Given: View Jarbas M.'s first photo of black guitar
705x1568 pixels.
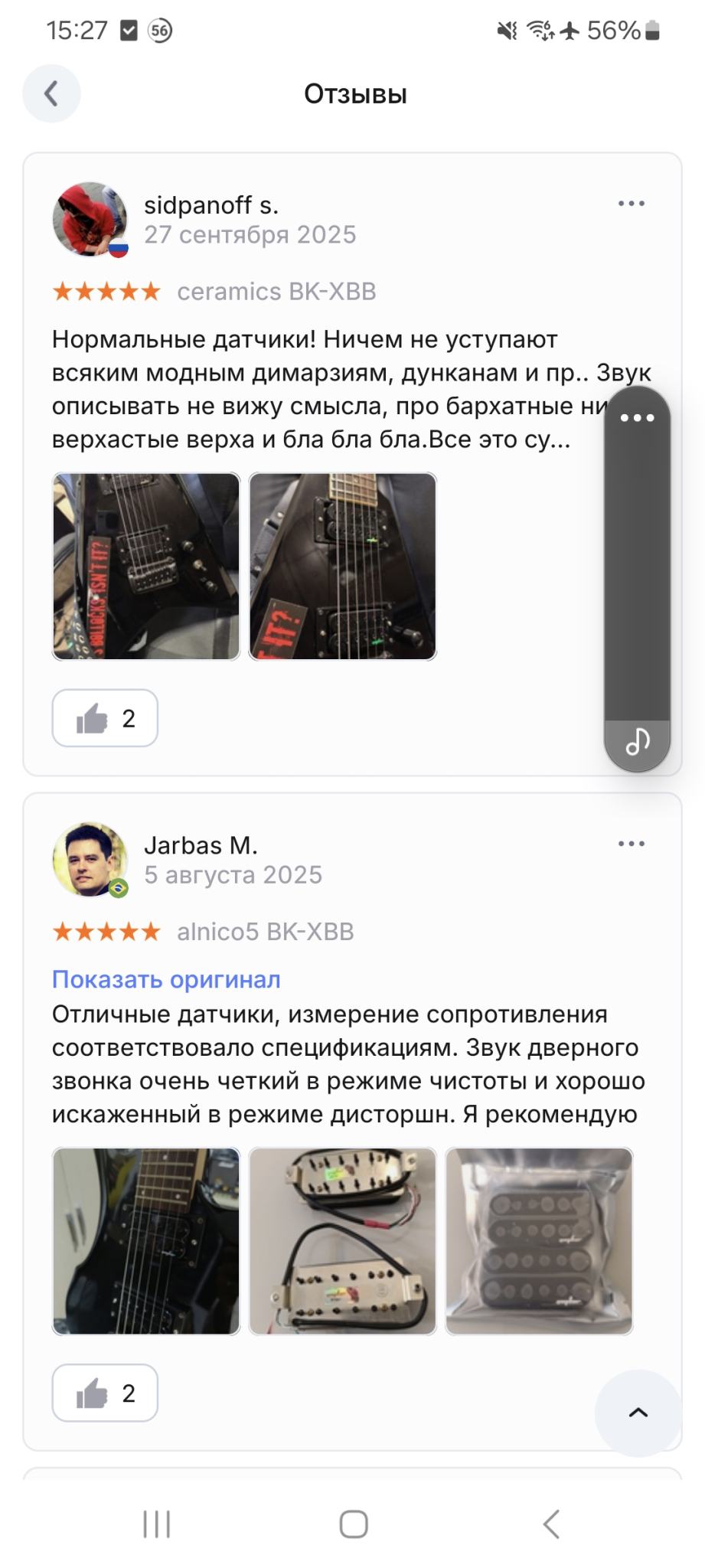Looking at the screenshot, I should (x=146, y=1241).
